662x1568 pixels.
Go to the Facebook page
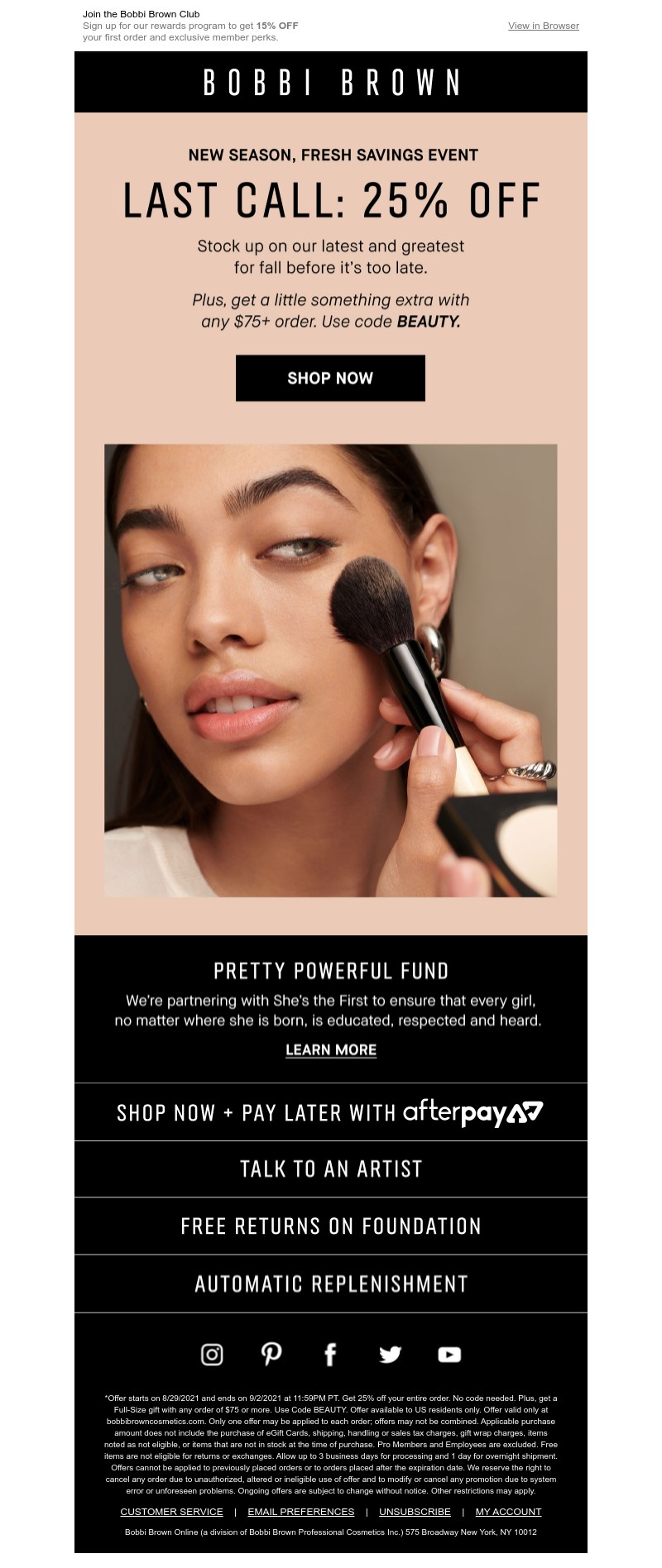point(330,1354)
